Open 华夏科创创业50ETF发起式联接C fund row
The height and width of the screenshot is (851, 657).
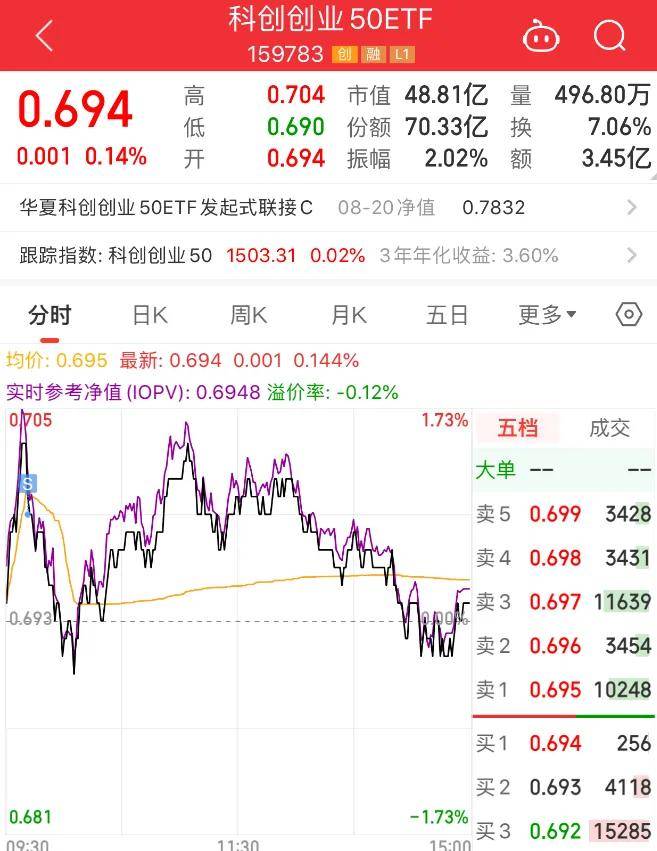pos(328,207)
